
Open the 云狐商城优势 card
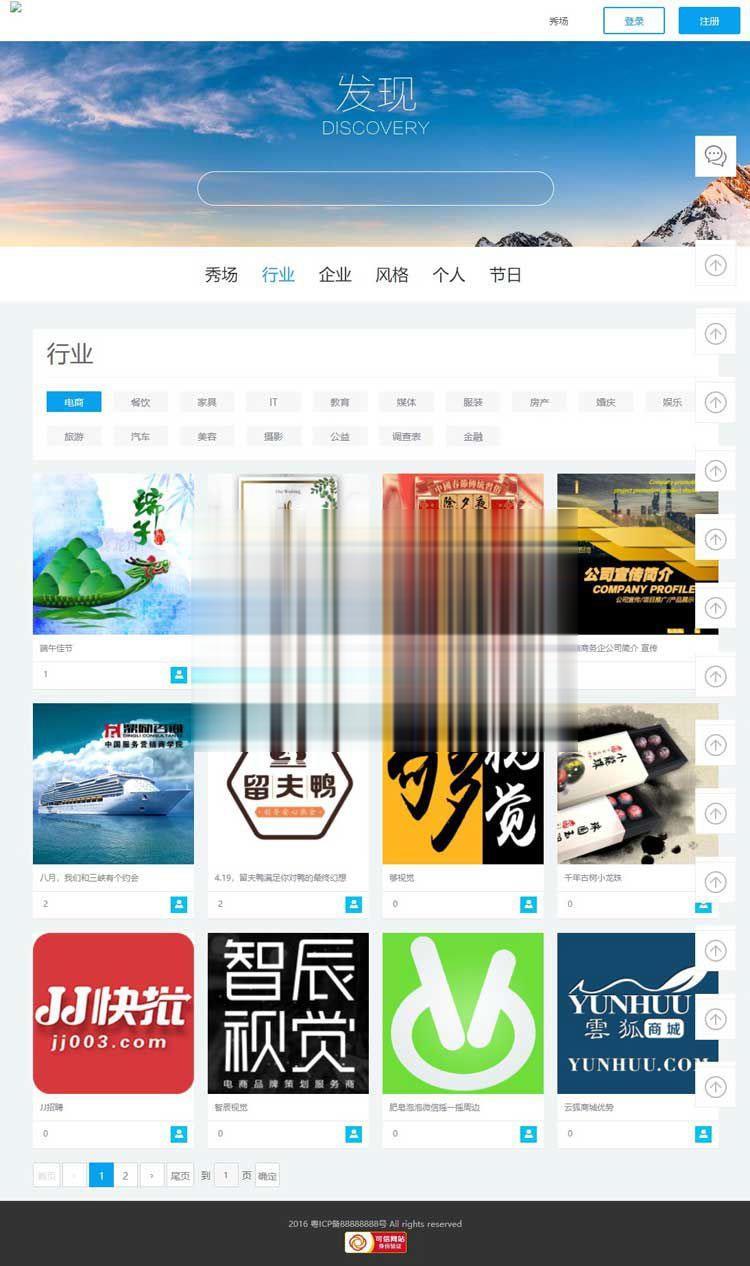[x=637, y=1013]
